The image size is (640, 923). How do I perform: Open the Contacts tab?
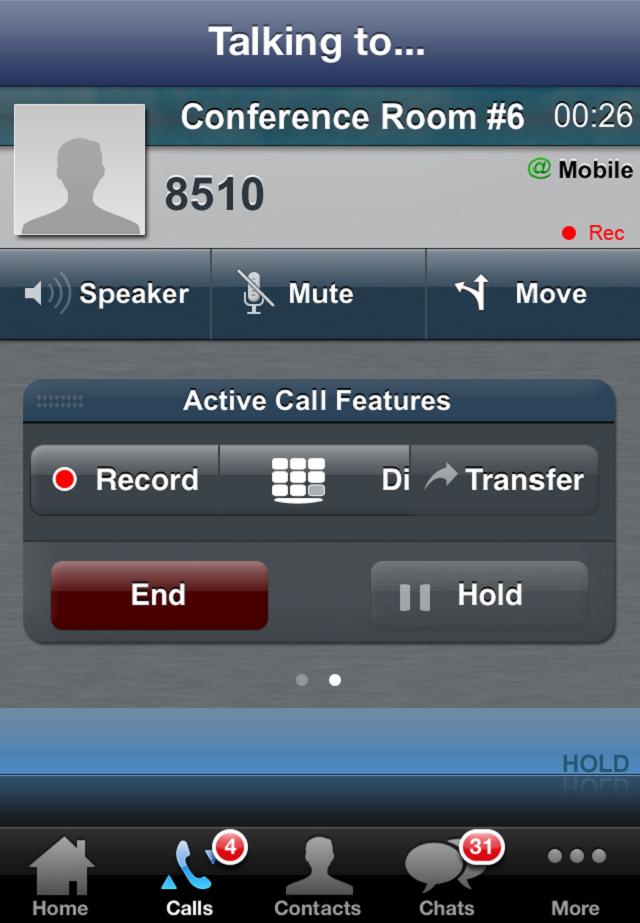tap(317, 877)
